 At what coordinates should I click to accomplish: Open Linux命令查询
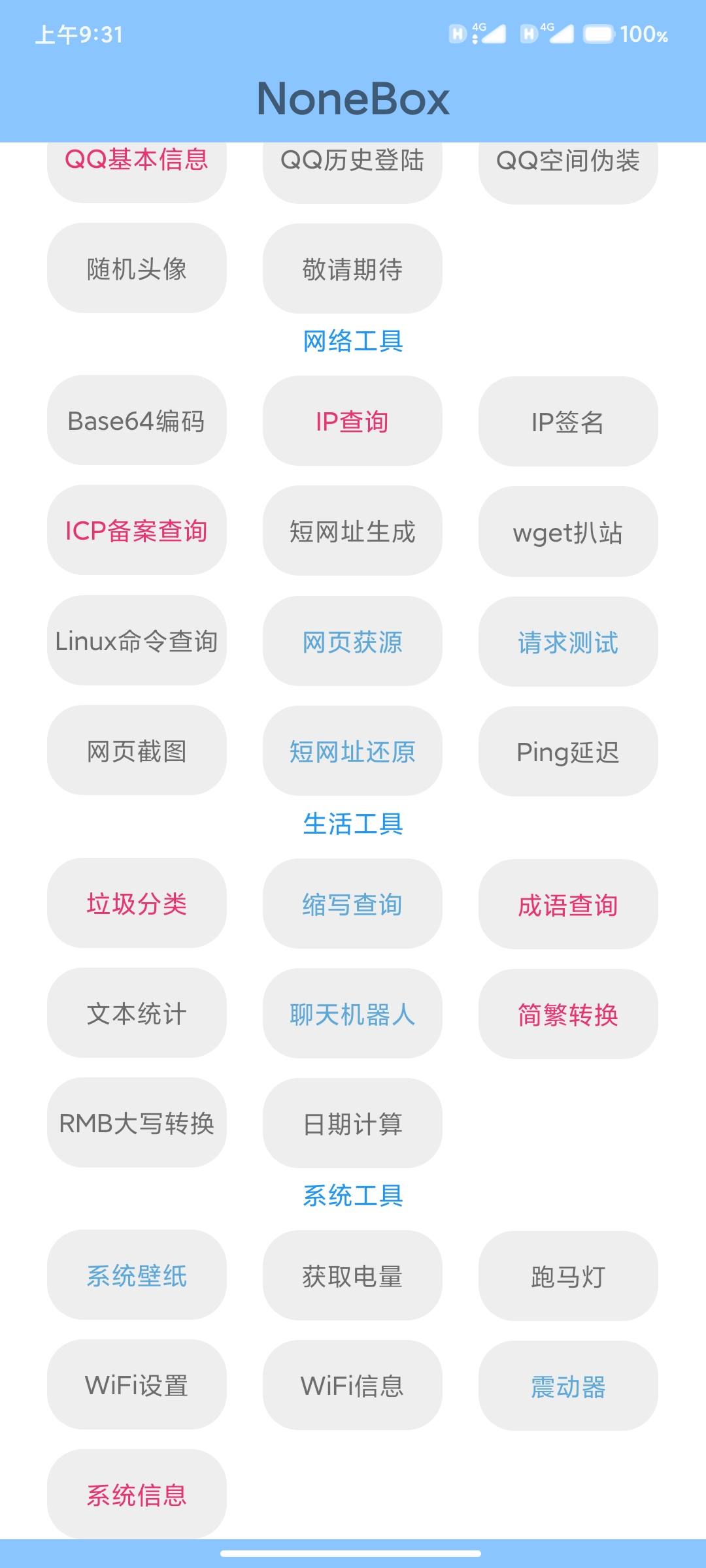tap(137, 640)
